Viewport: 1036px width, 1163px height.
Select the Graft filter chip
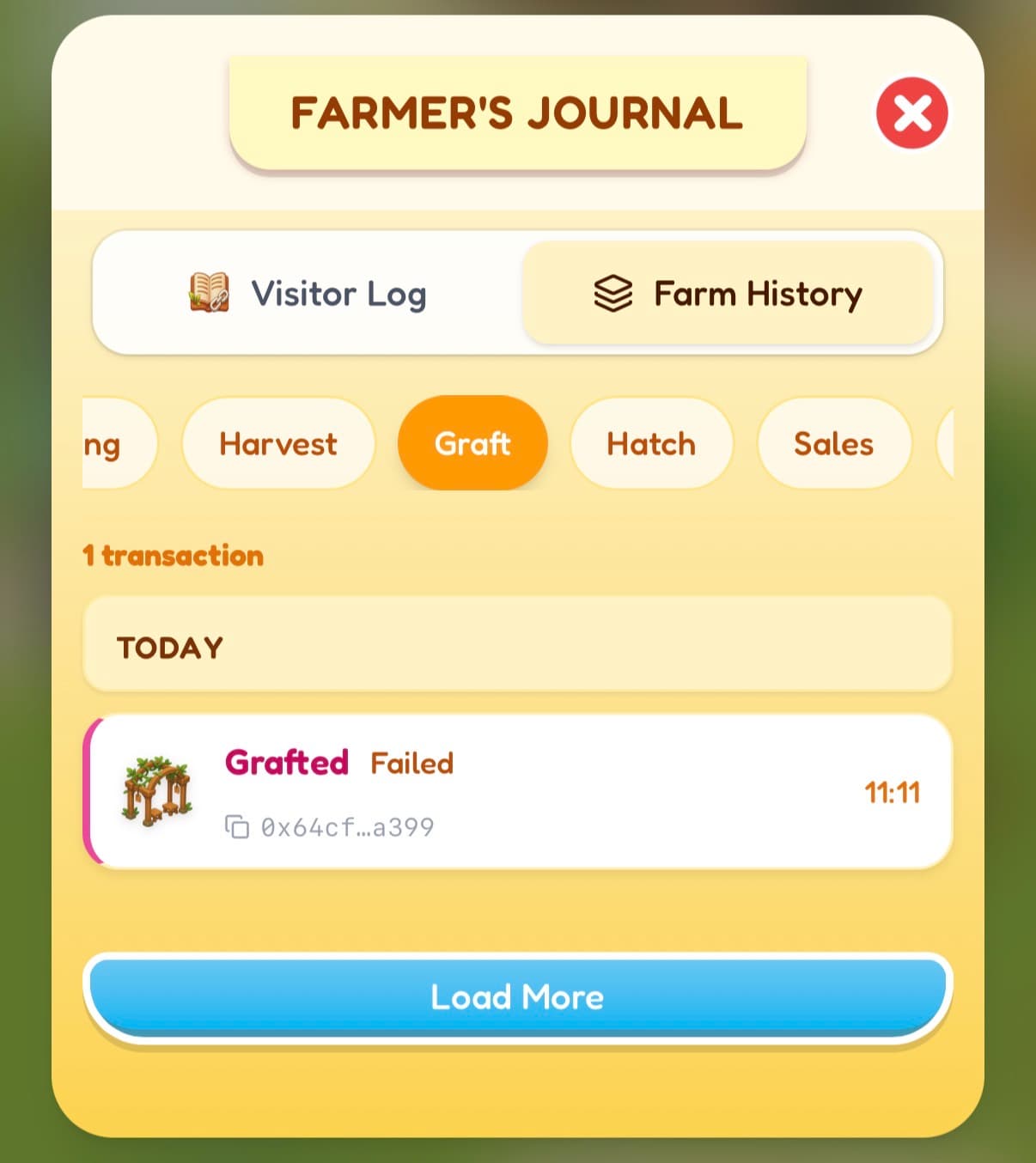tap(472, 444)
